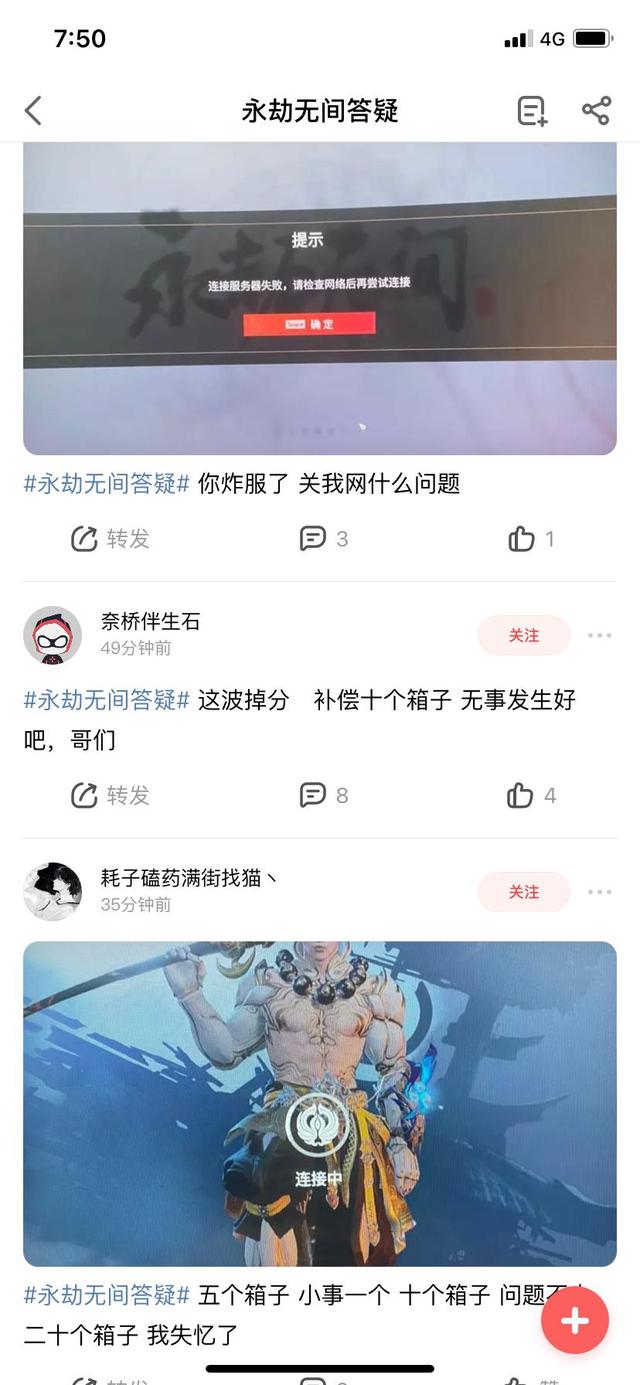The width and height of the screenshot is (640, 1385).
Task: Follow user 奈桥伴生石
Action: 524,635
